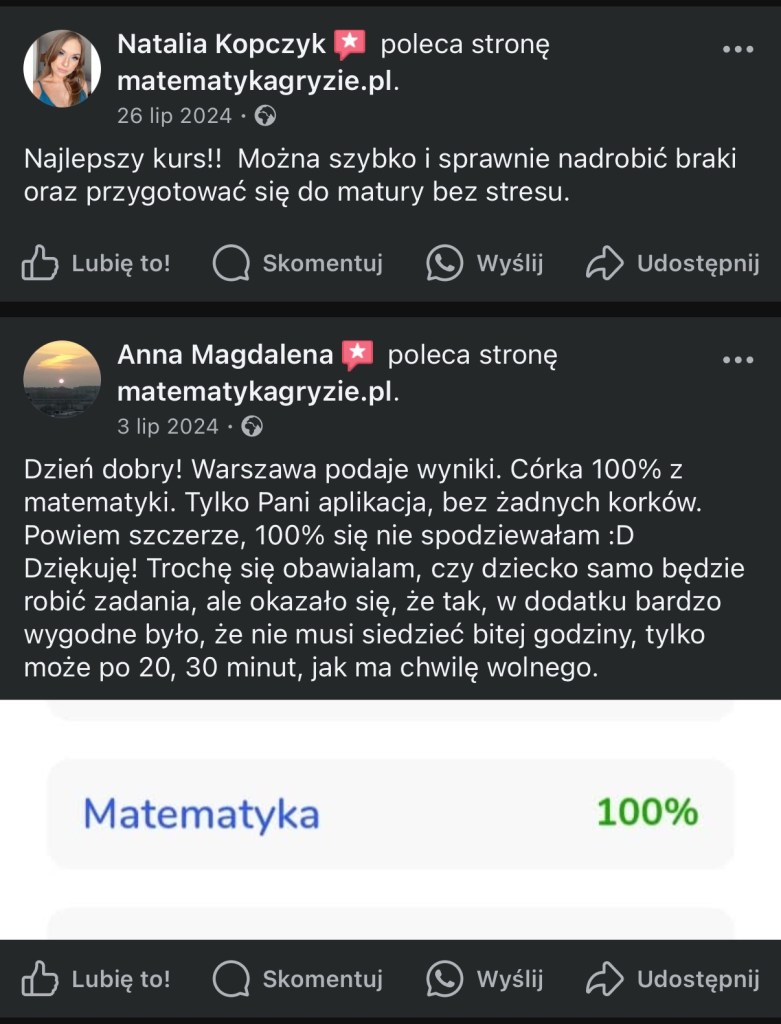View the Matematyka 100% result image
The height and width of the screenshot is (1024, 781).
[390, 815]
